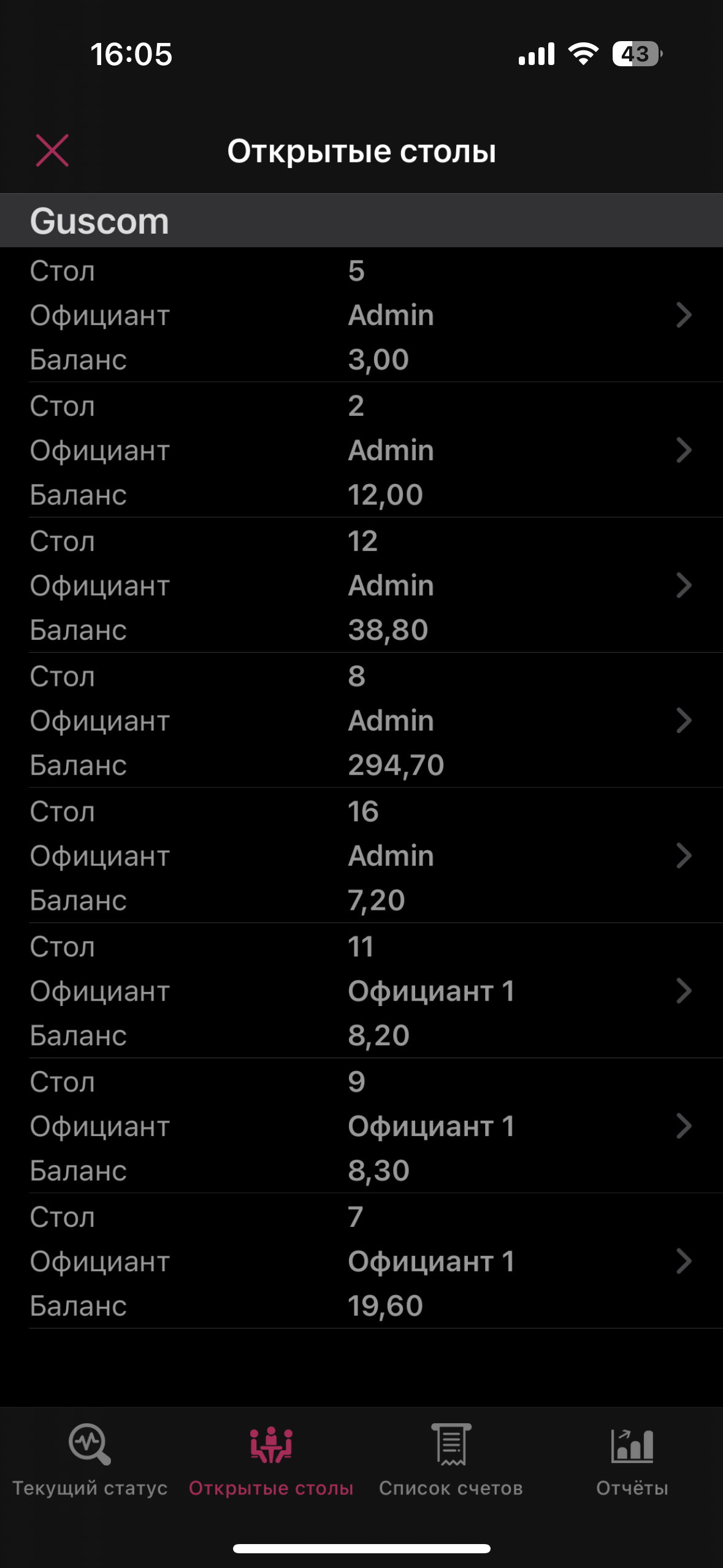This screenshot has height=1568, width=723.
Task: Open table 5 with balance 3,00
Action: click(368, 315)
